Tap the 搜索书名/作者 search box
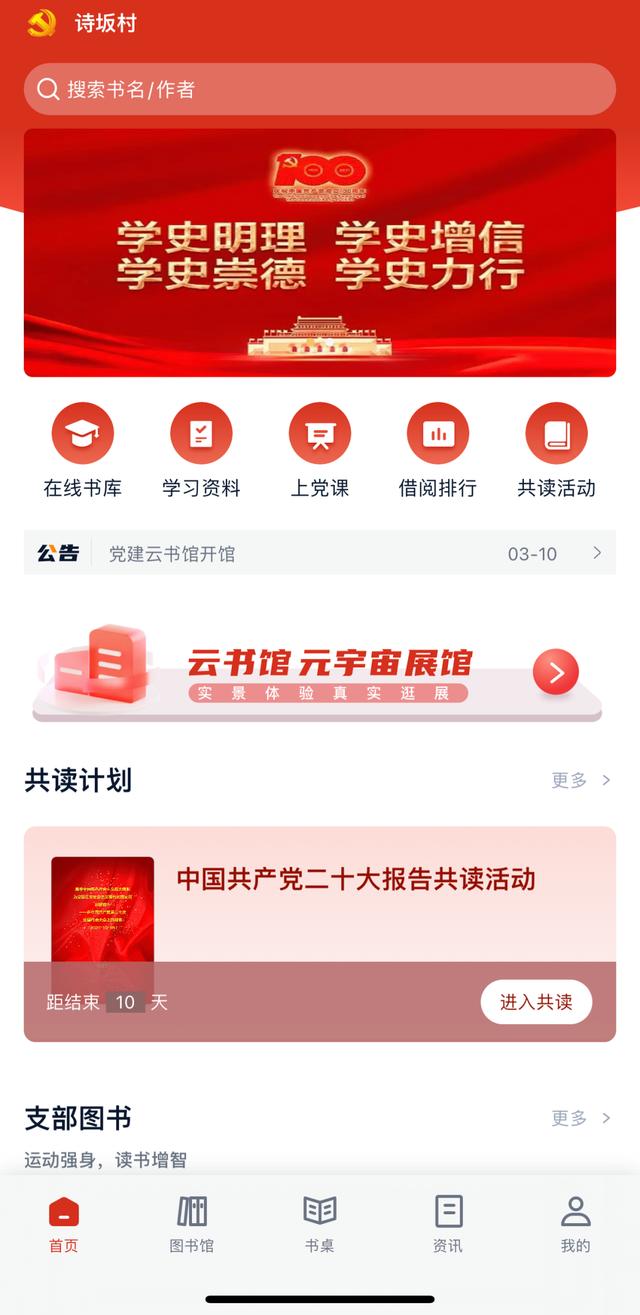The image size is (640, 1315). pos(320,90)
